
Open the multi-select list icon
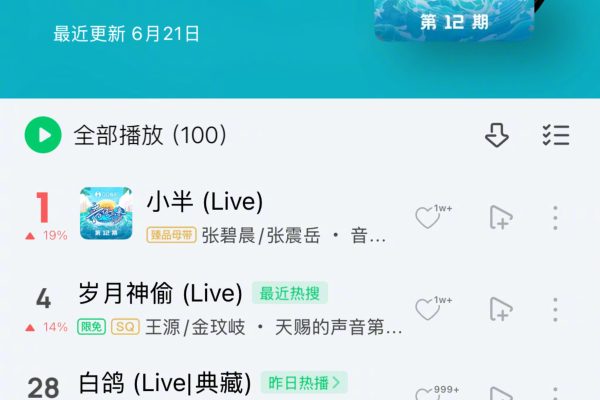click(555, 135)
